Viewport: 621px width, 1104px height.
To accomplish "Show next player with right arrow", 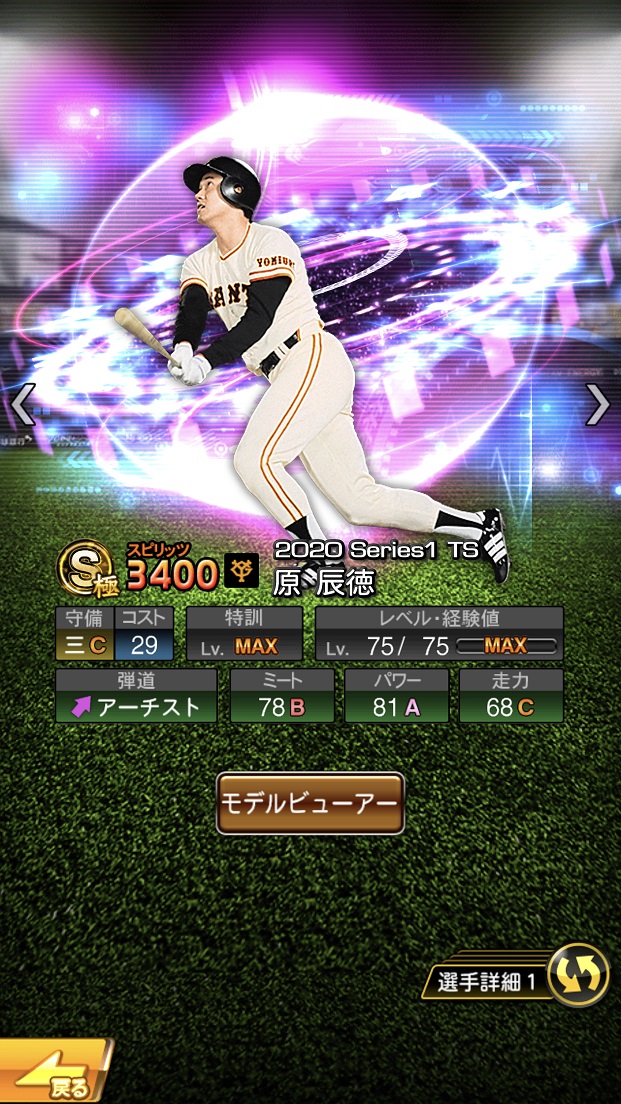I will tap(597, 405).
